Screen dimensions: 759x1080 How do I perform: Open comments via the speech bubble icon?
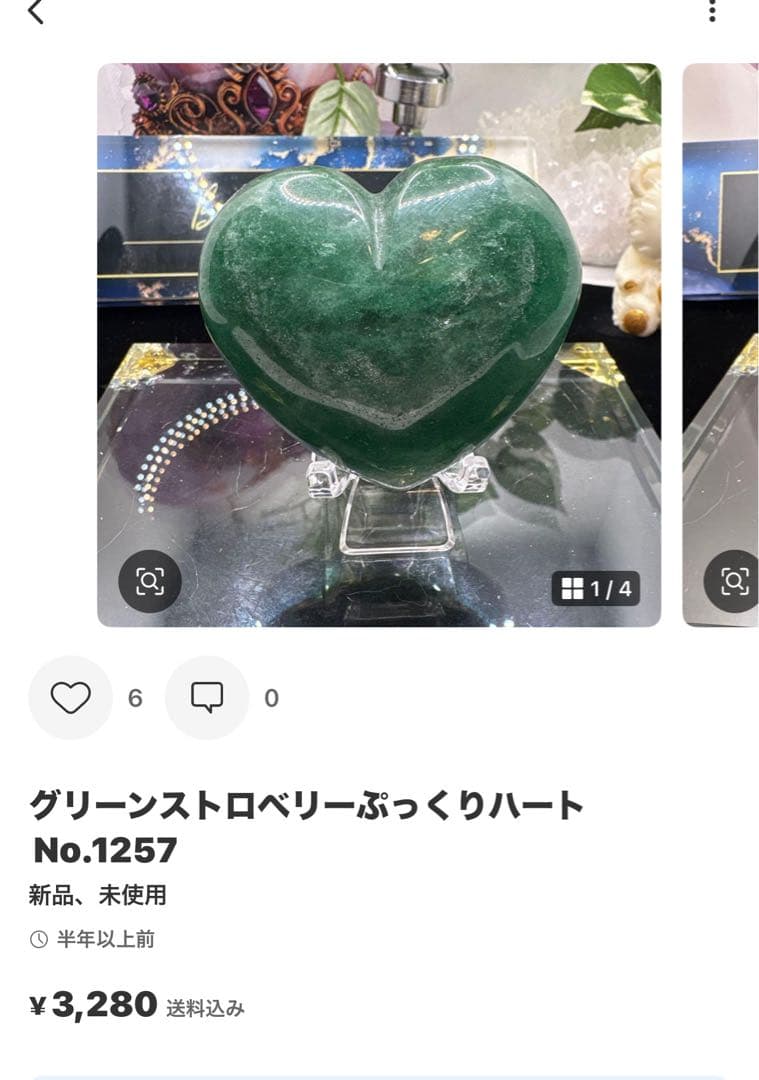tap(208, 697)
